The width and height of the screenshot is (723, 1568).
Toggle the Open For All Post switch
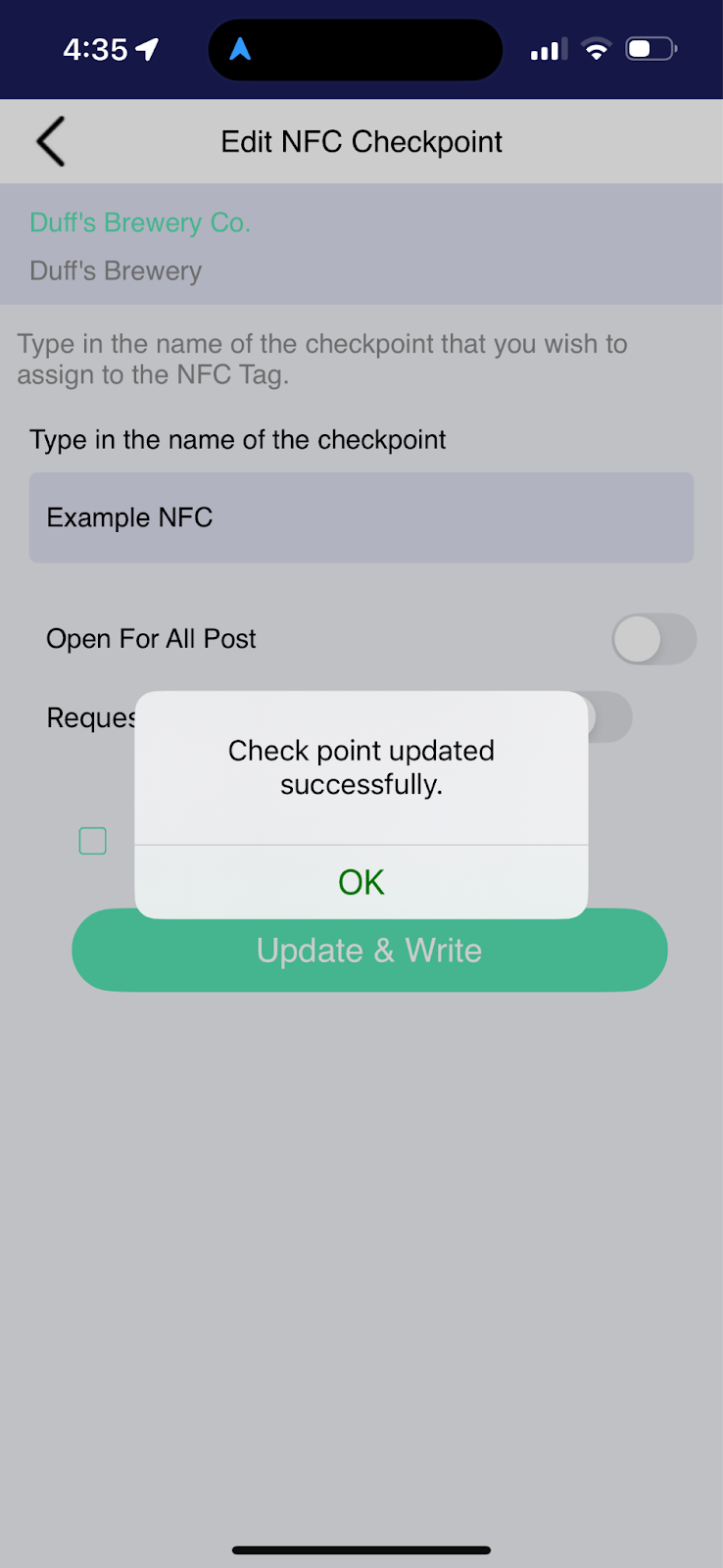tap(653, 639)
